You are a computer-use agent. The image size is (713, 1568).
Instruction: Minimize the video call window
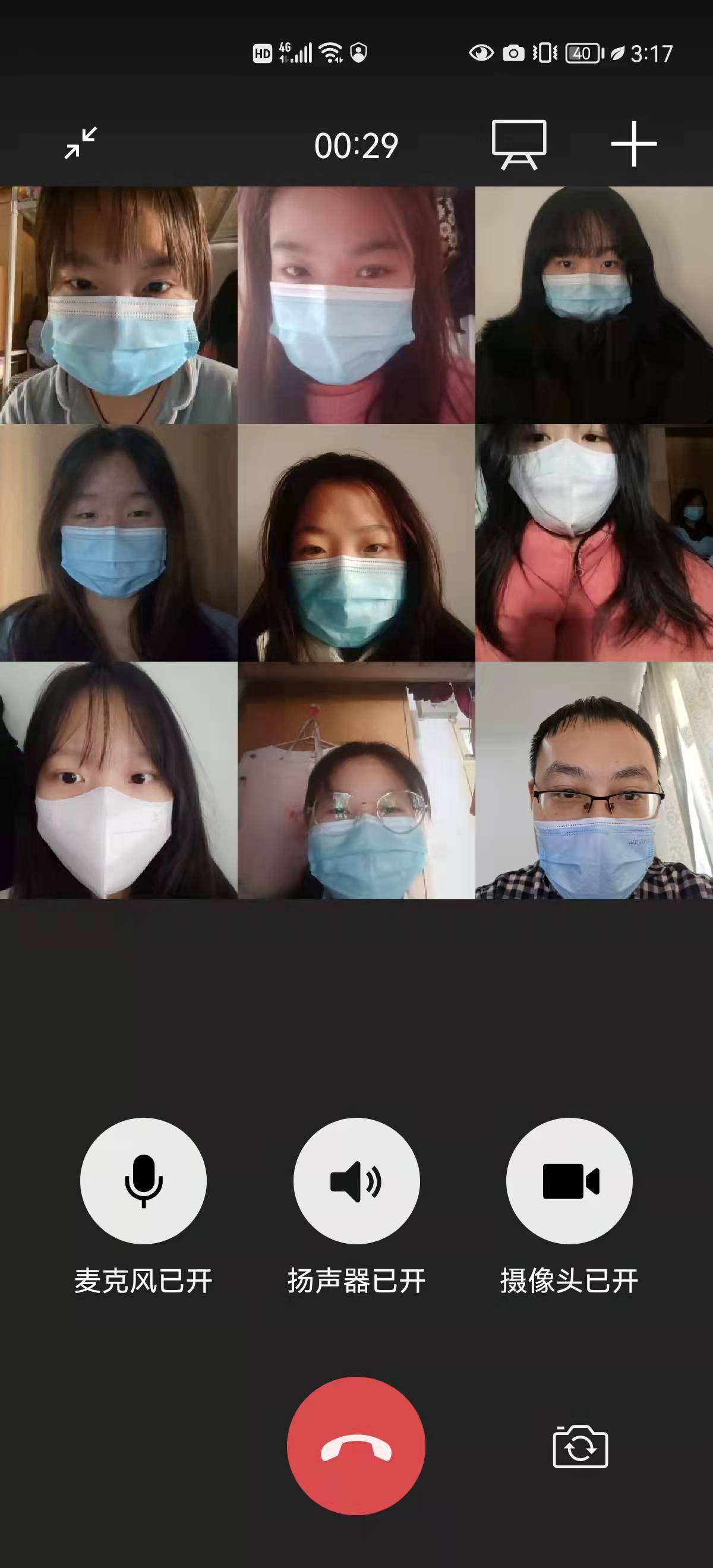(x=80, y=143)
